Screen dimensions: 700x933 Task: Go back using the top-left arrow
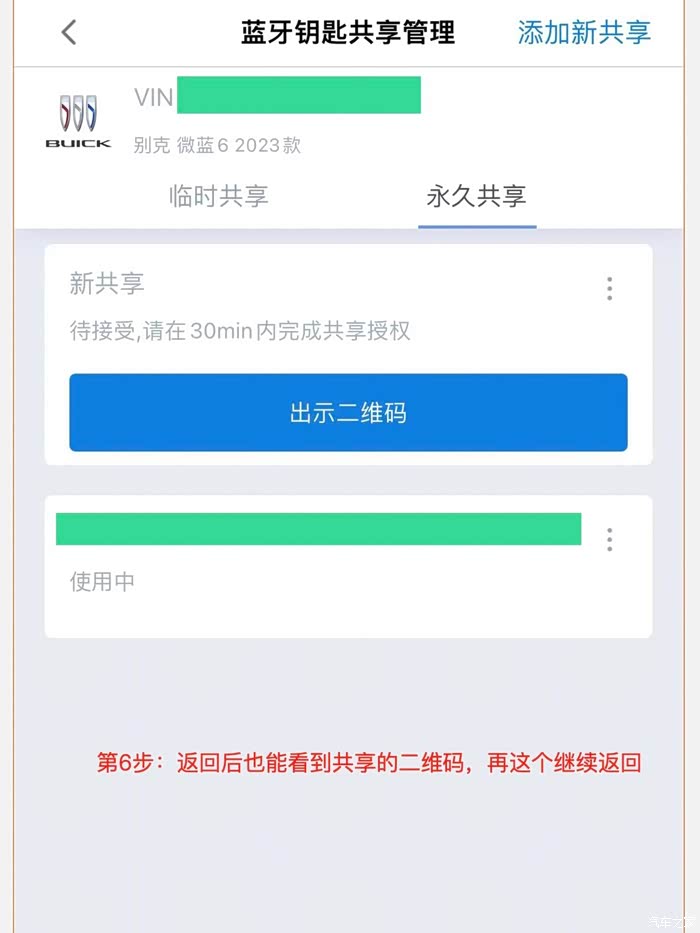[x=69, y=32]
